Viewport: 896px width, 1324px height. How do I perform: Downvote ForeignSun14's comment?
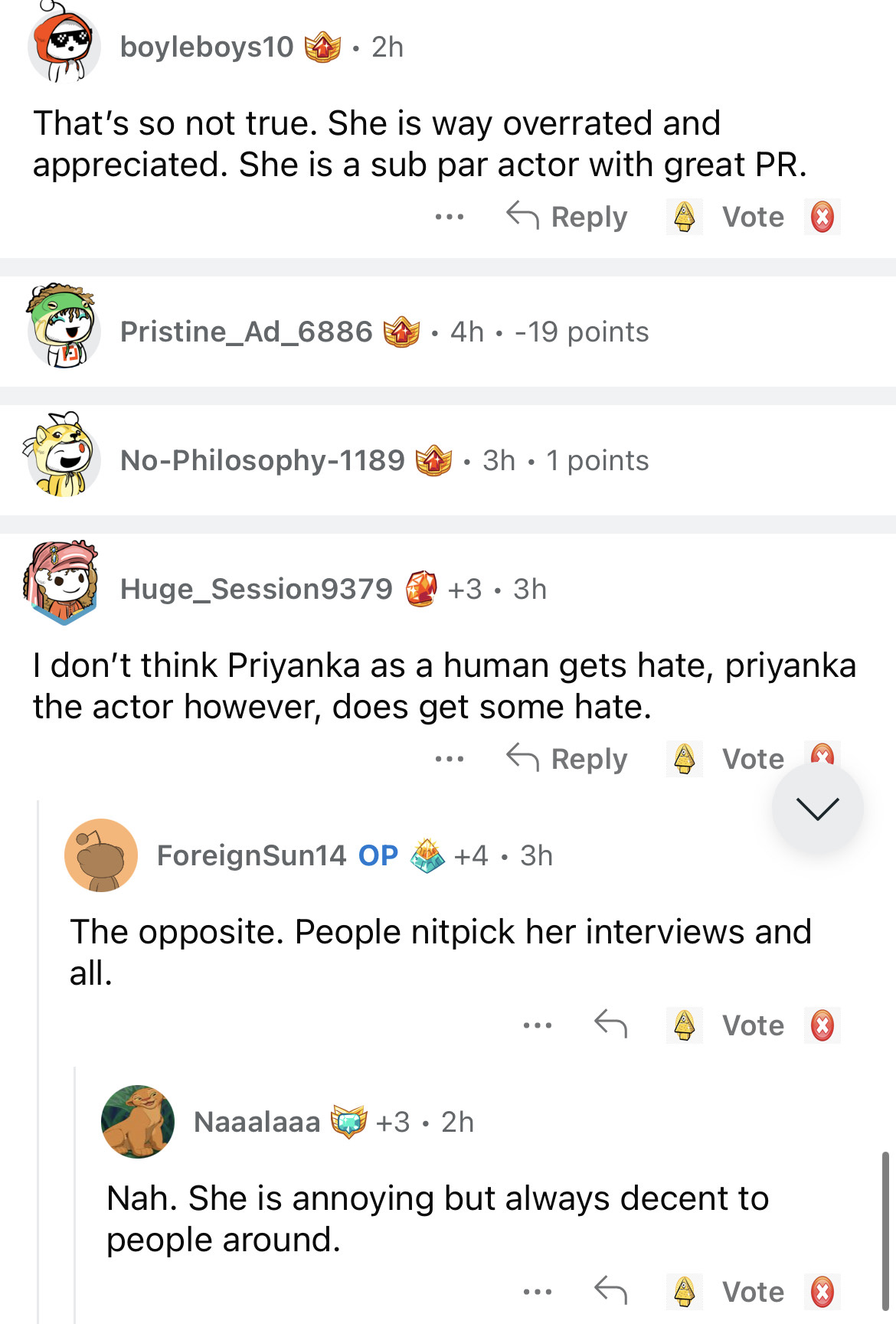pos(822,1025)
